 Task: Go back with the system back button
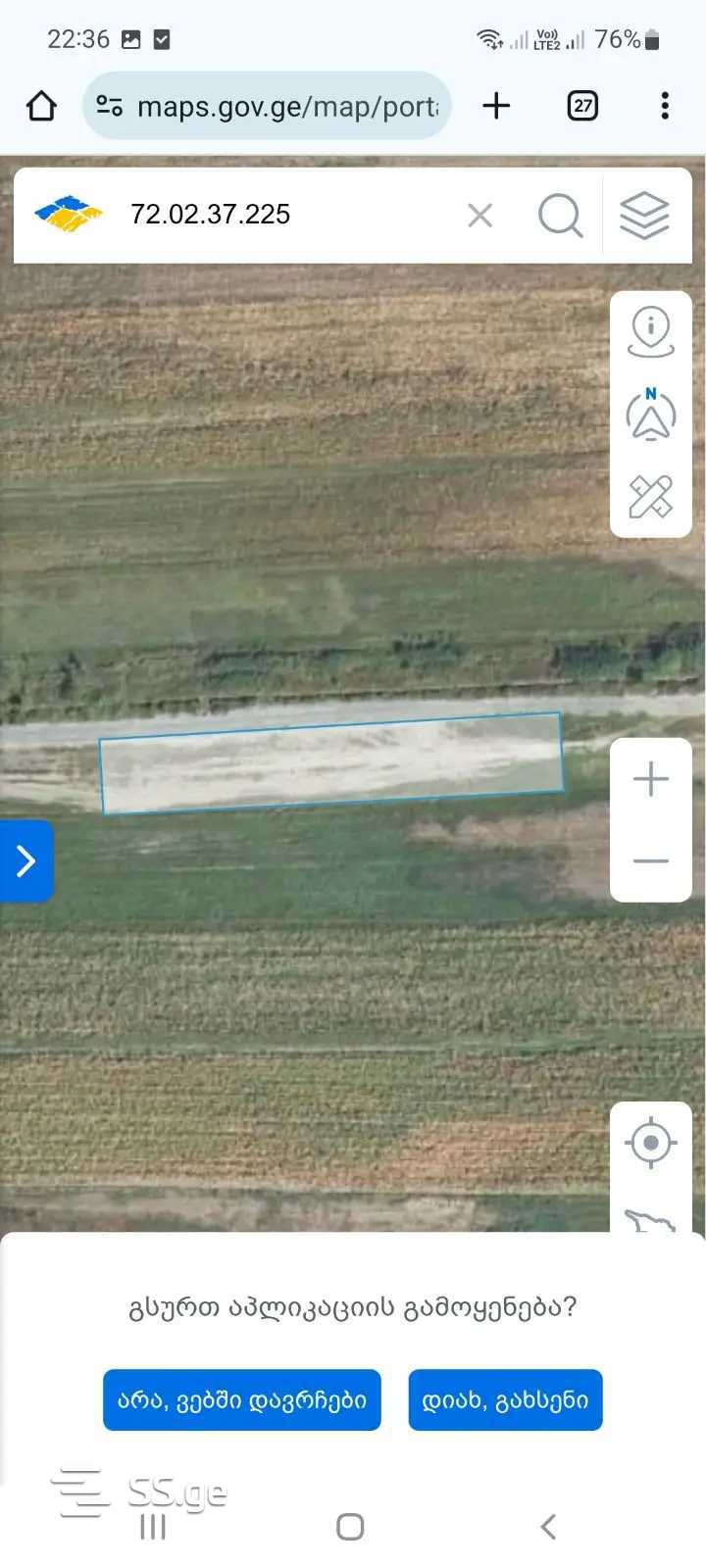[548, 1526]
